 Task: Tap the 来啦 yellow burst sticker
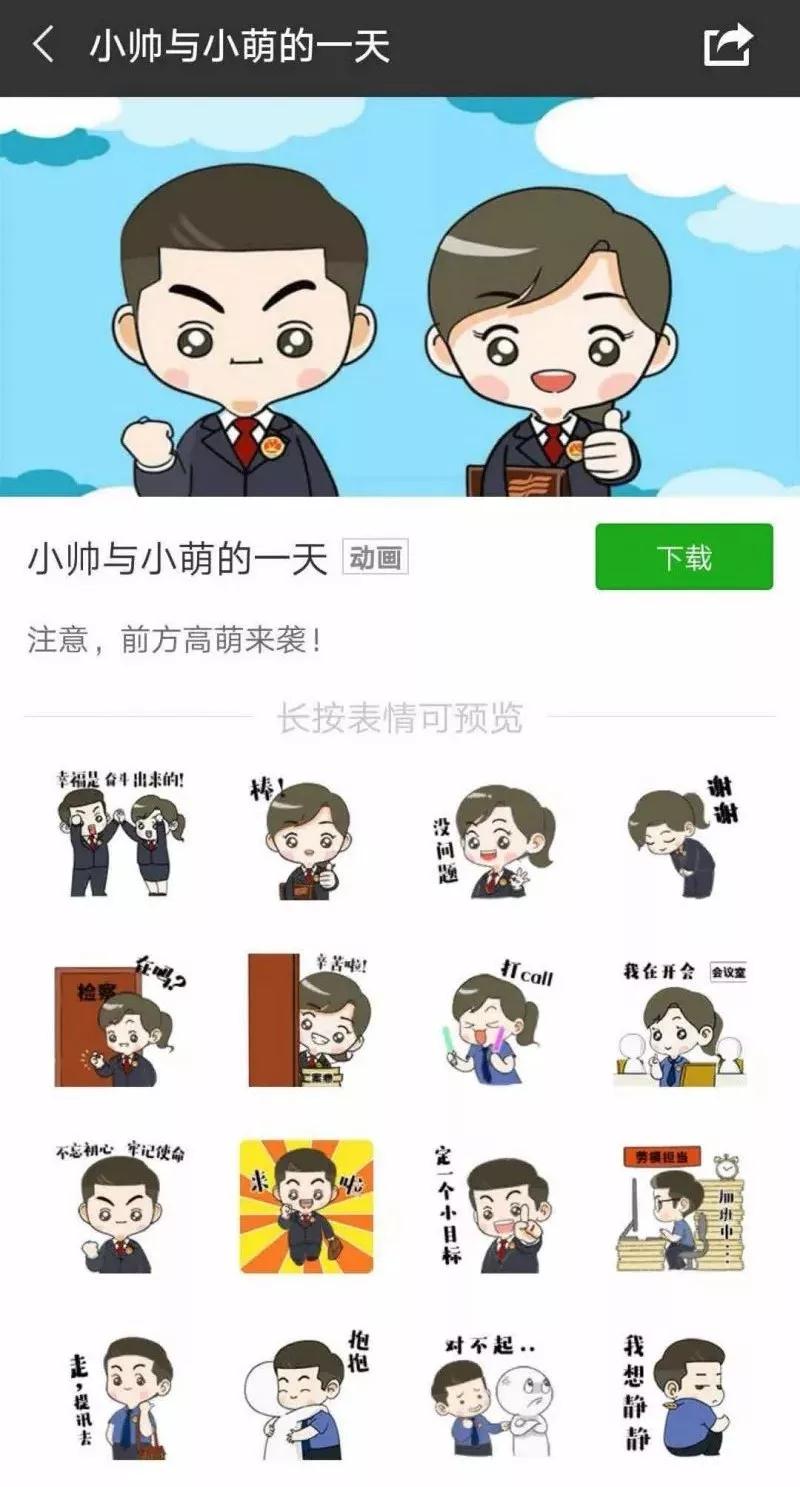click(x=307, y=1207)
